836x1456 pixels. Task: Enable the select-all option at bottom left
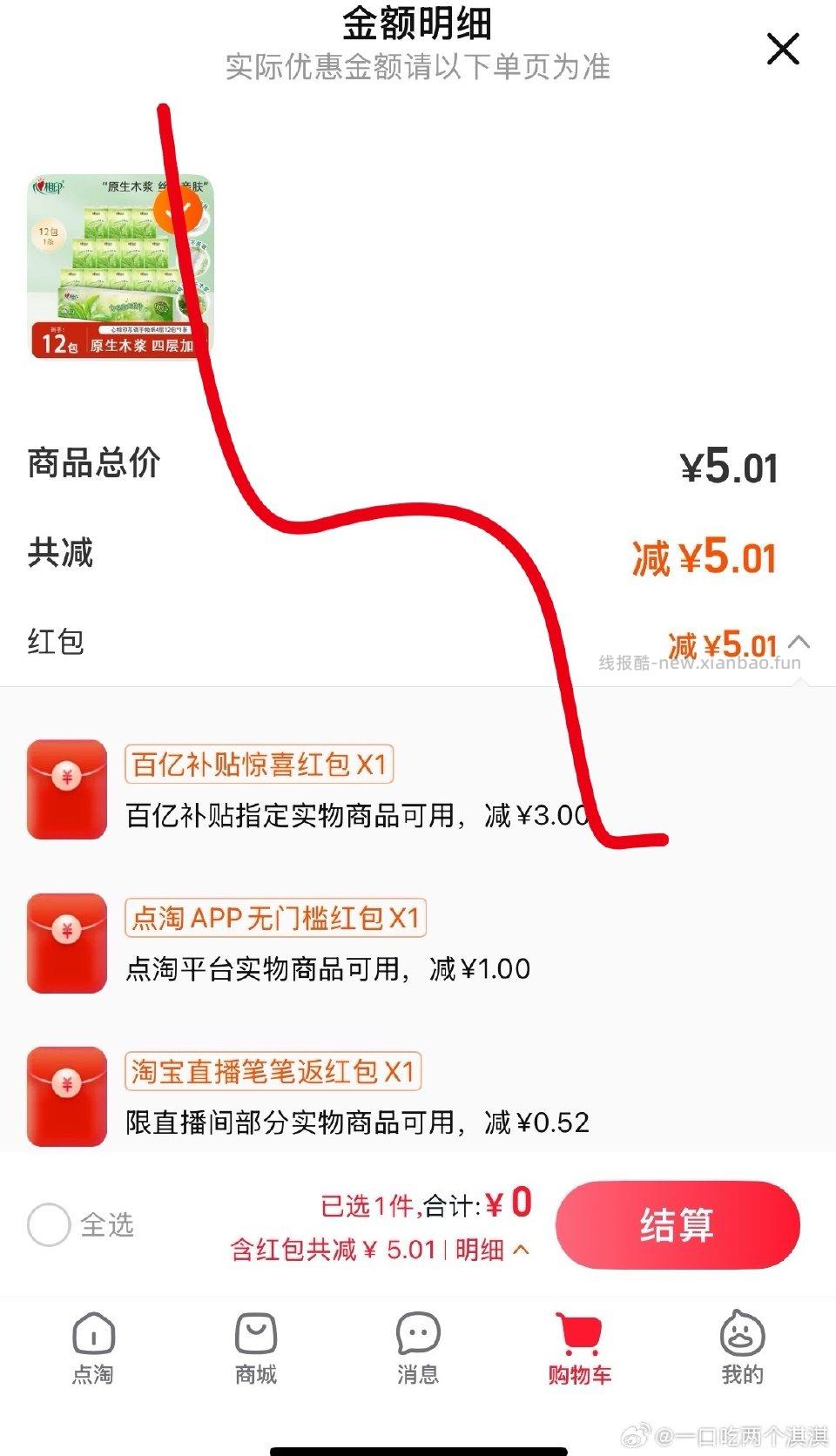point(50,1224)
